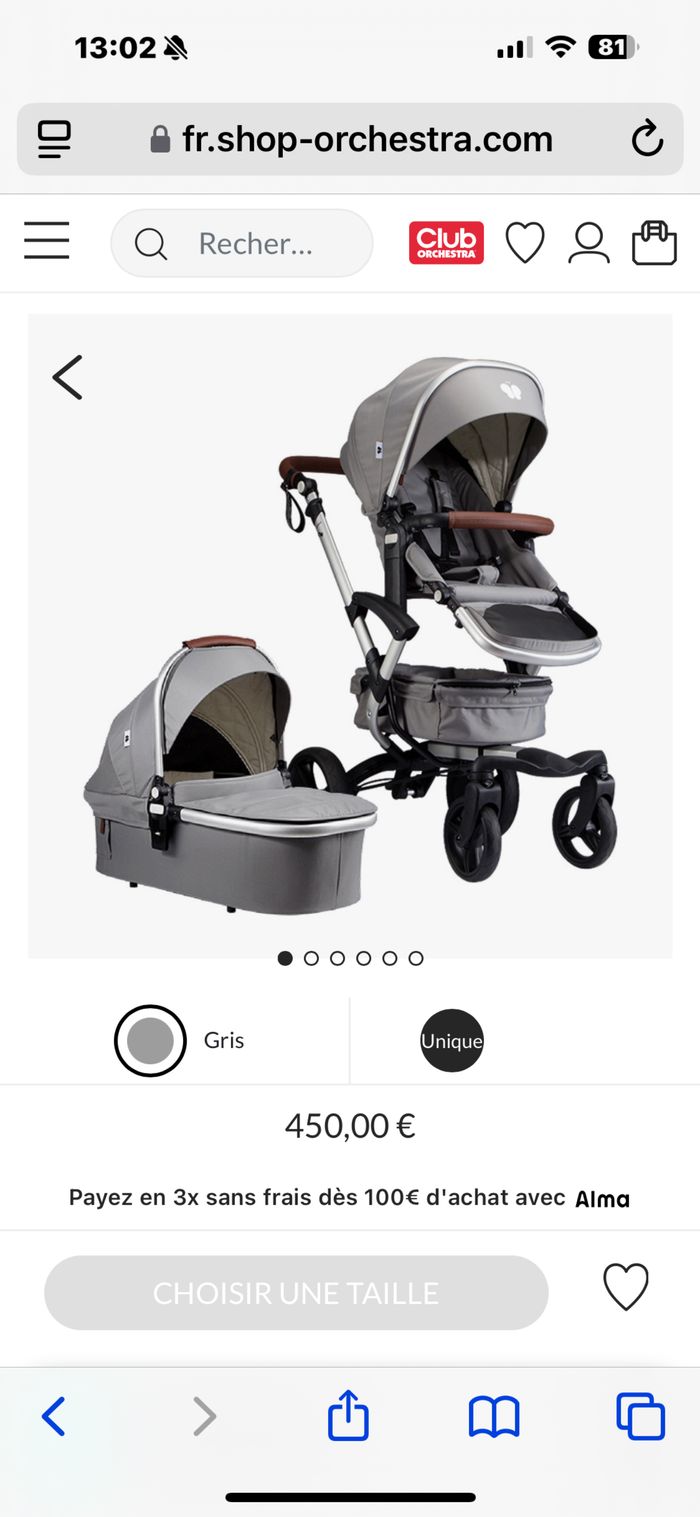Open the page settings icon in the address bar
The image size is (700, 1517).
click(x=54, y=139)
